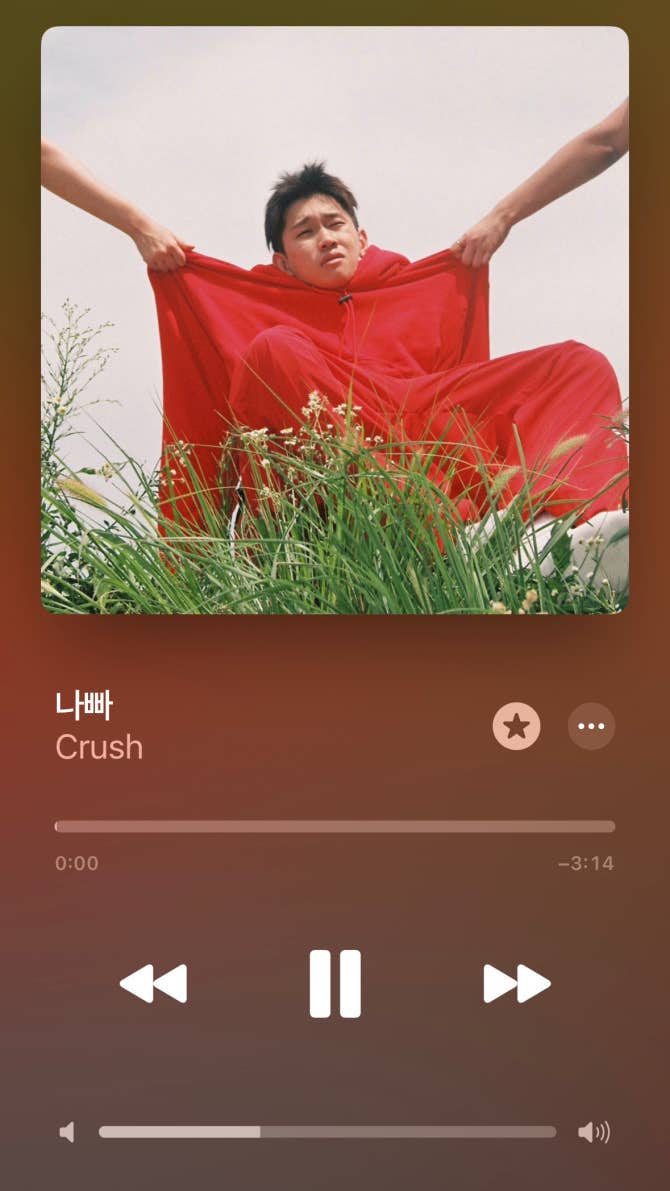This screenshot has width=670, height=1191.
Task: Open artist Crush's page
Action: (99, 747)
